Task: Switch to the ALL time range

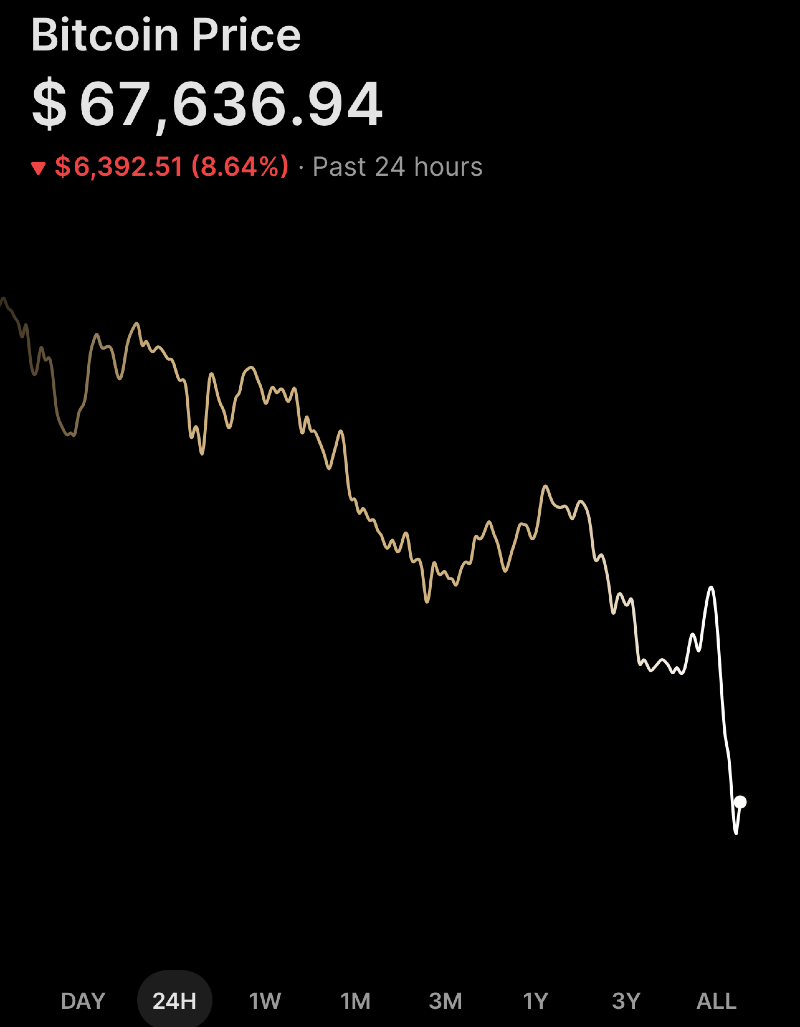Action: [716, 1000]
